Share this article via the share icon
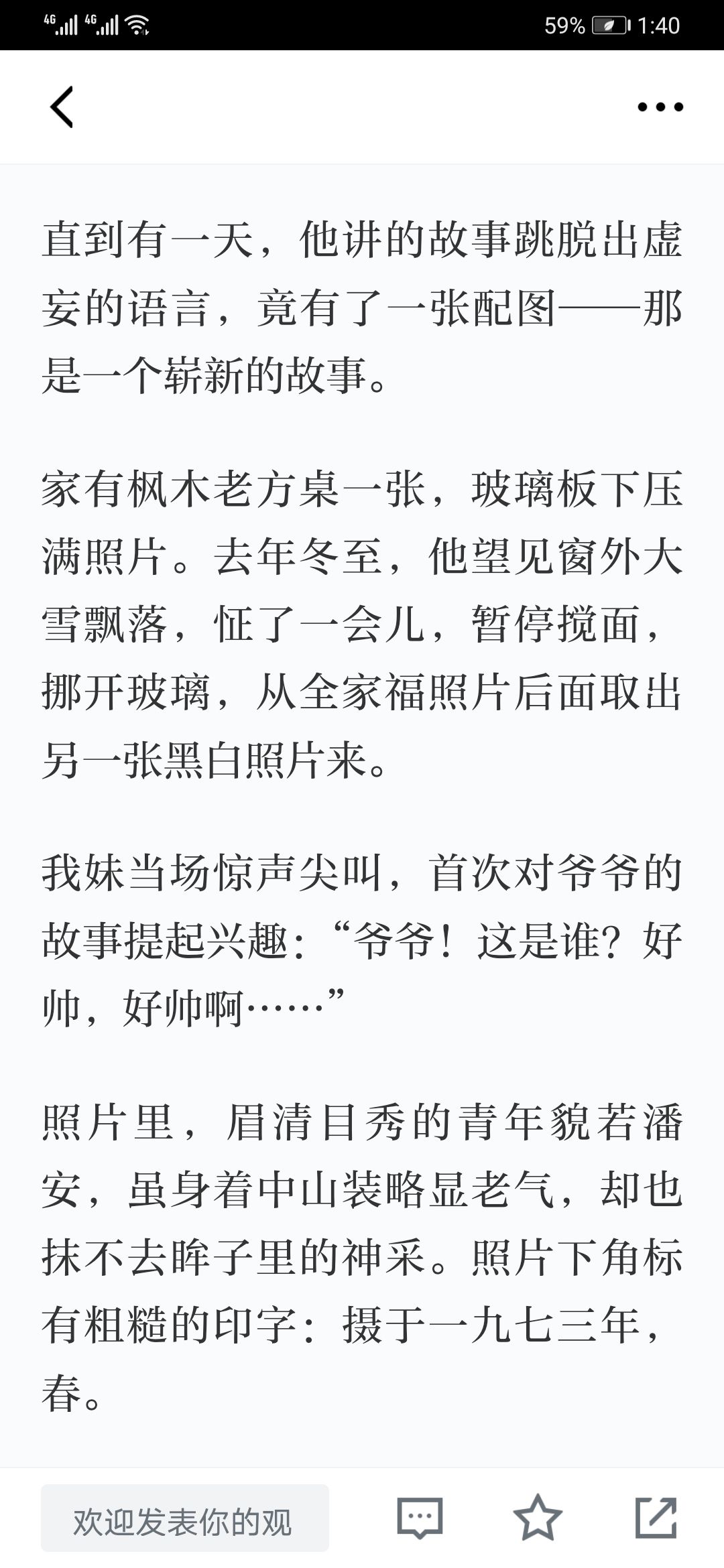 (656, 1517)
